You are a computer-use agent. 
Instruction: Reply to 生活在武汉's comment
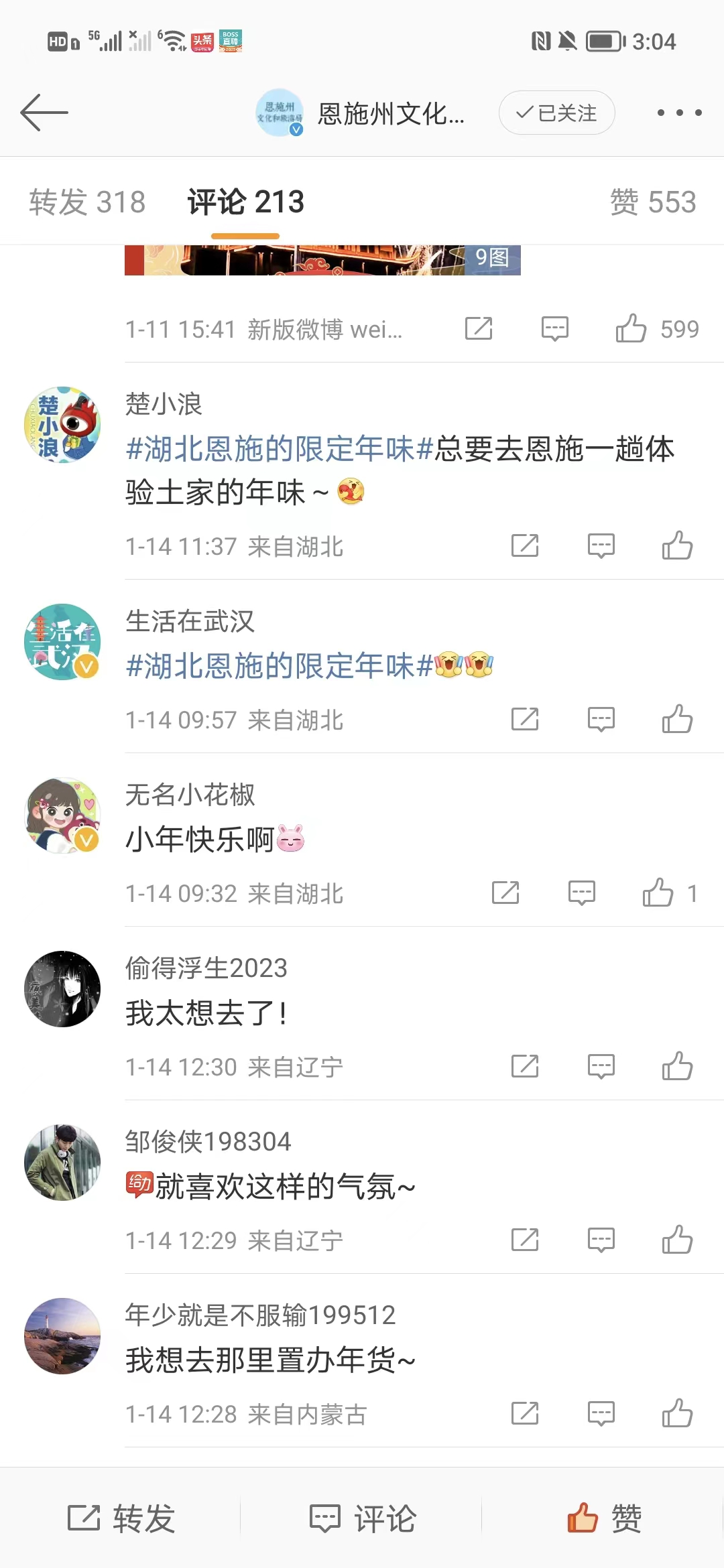click(601, 720)
